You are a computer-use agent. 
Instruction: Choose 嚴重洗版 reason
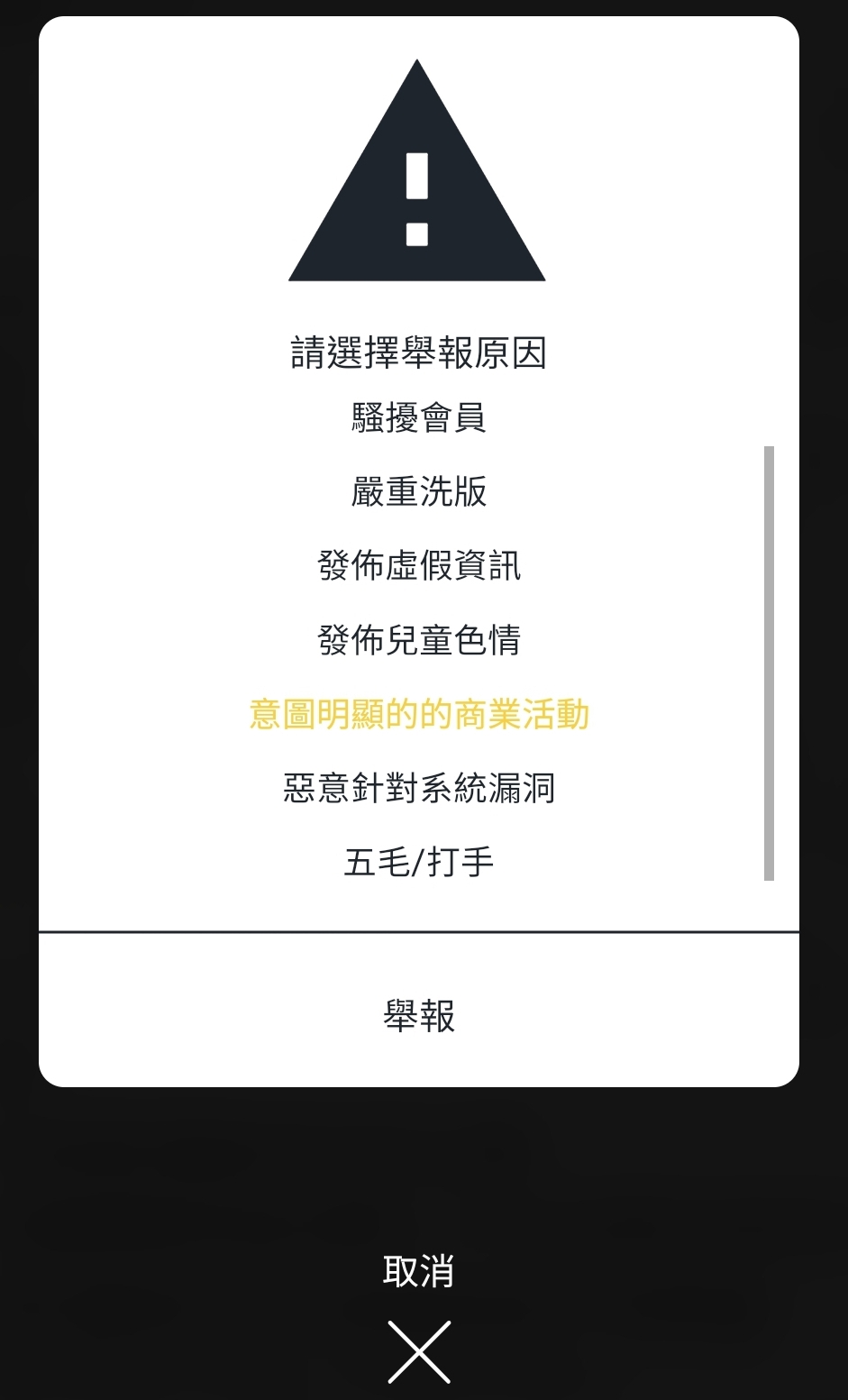click(x=419, y=492)
